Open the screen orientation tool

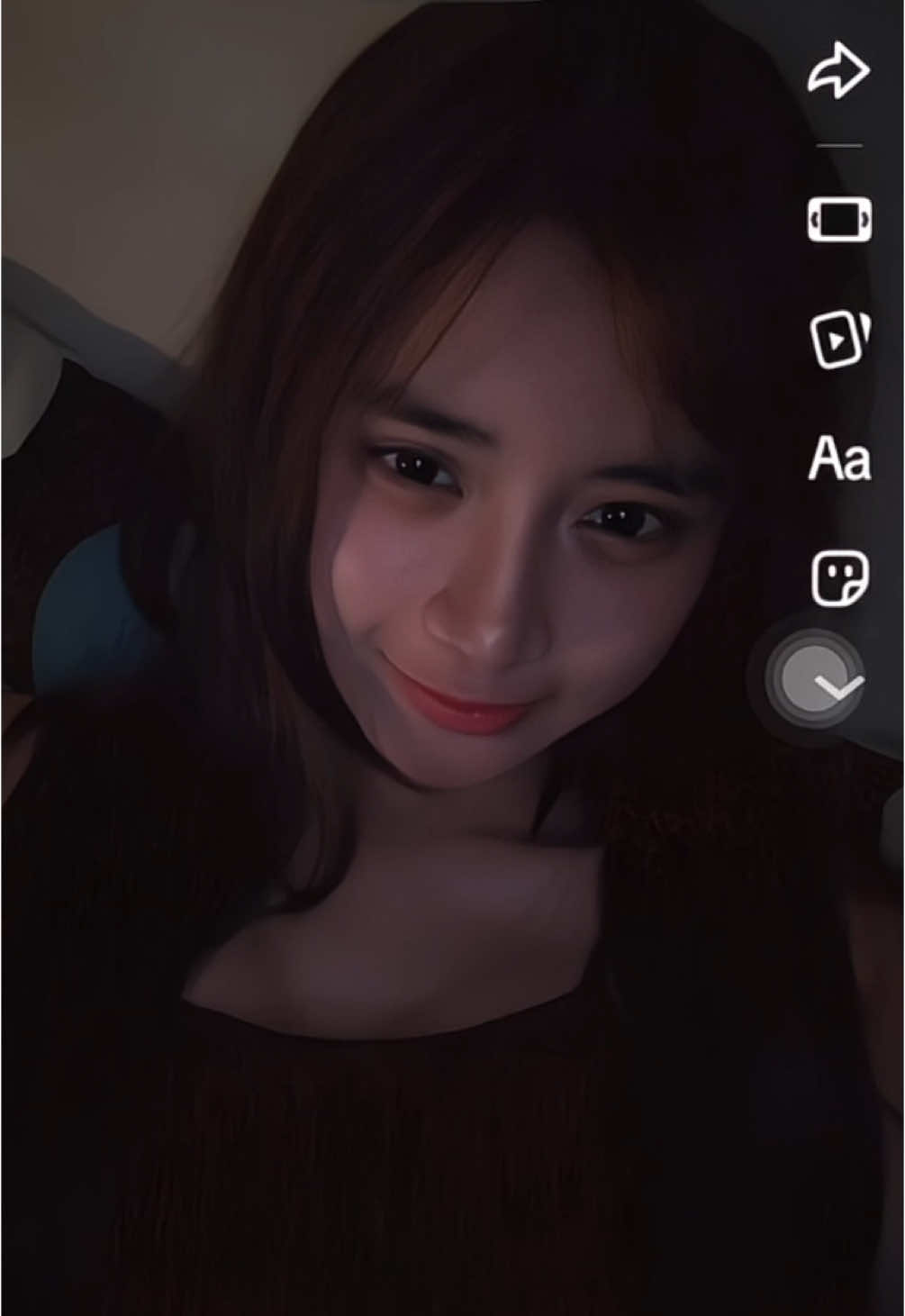(839, 219)
